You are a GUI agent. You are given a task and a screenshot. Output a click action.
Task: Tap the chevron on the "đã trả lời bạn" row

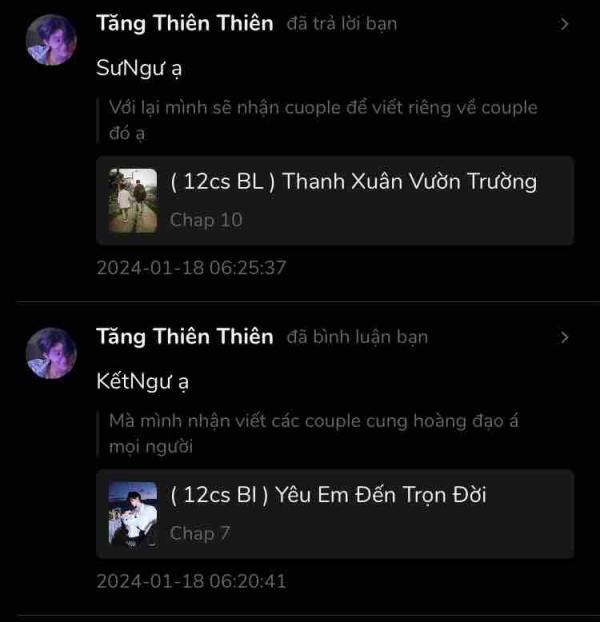(x=564, y=24)
